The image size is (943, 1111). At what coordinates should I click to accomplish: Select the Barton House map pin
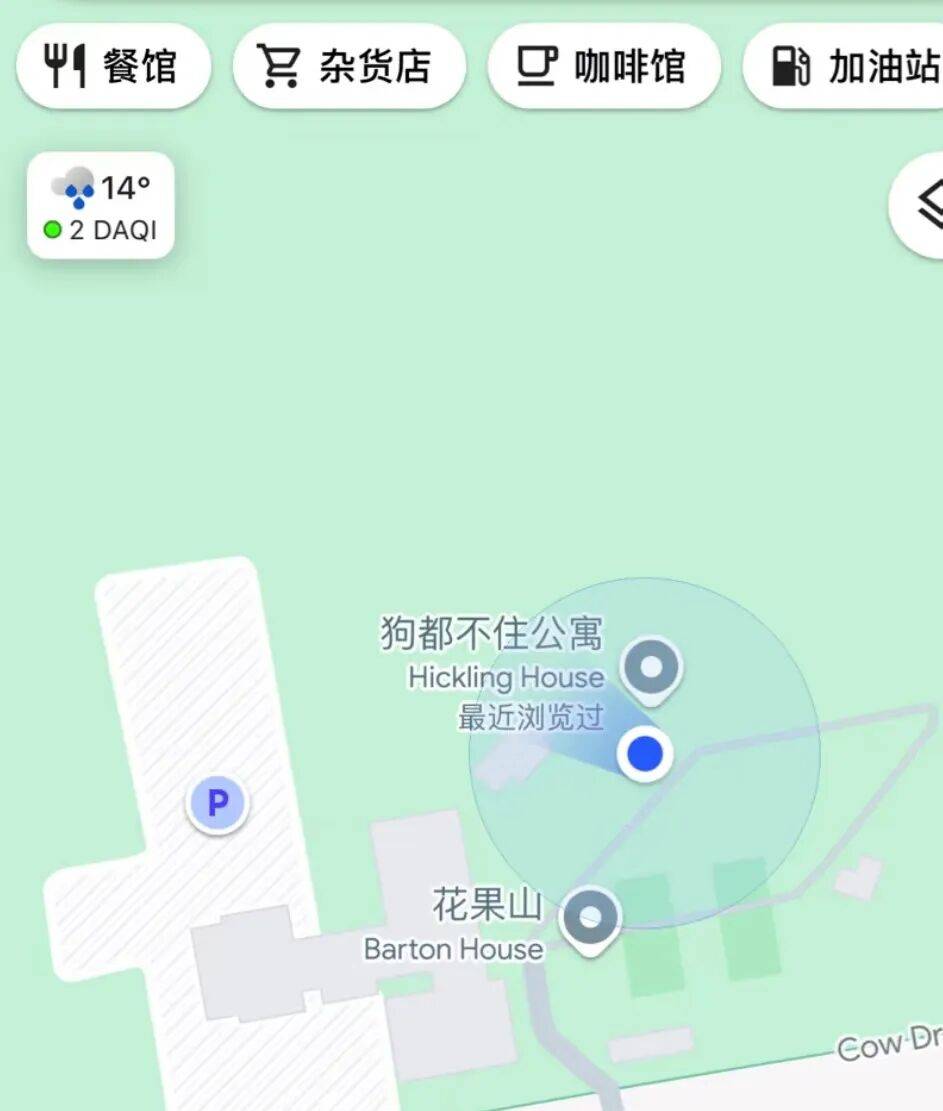[x=589, y=916]
